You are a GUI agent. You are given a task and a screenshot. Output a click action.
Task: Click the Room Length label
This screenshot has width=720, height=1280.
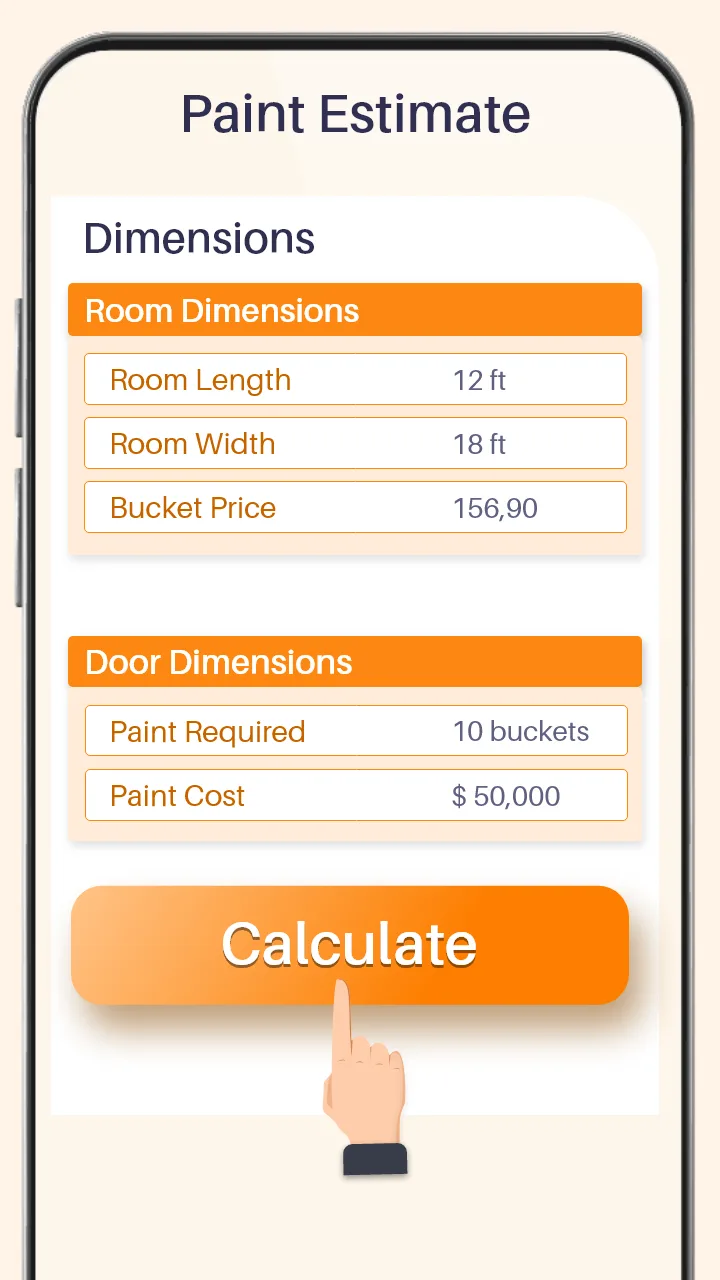click(199, 379)
